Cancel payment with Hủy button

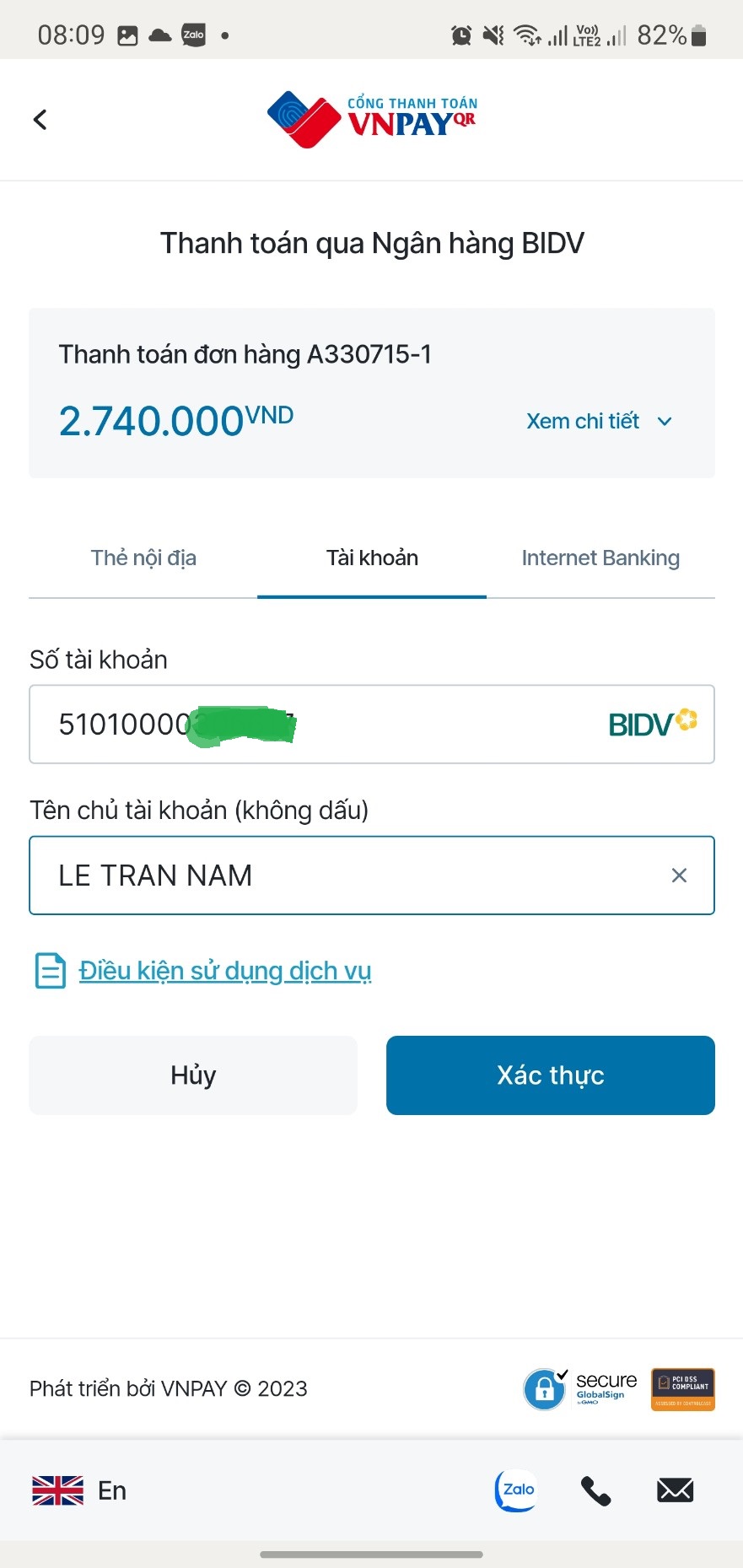193,1075
